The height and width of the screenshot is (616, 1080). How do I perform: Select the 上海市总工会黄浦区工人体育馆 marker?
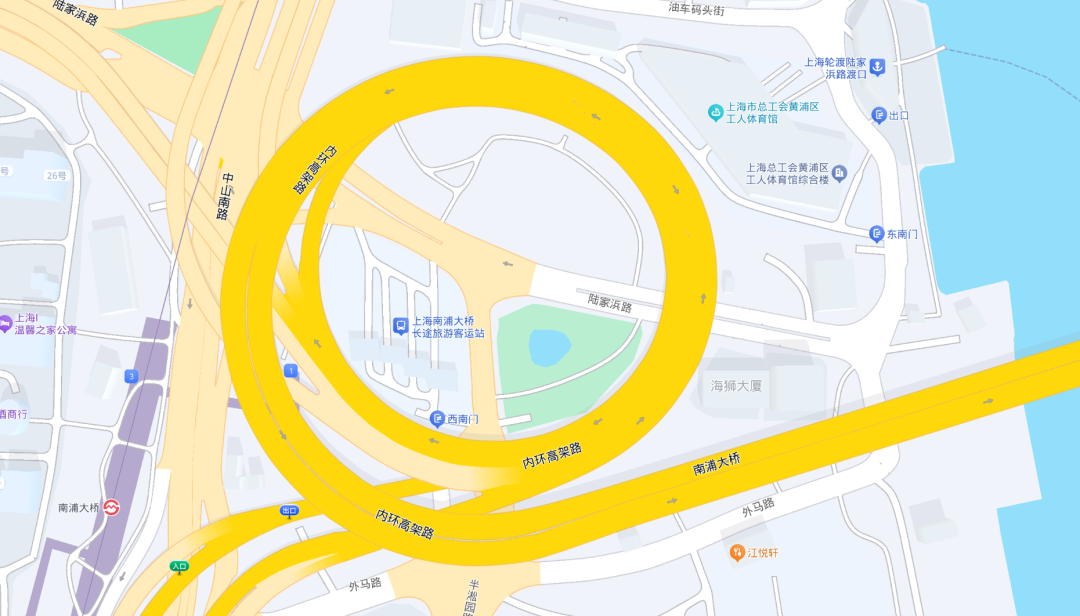[715, 112]
